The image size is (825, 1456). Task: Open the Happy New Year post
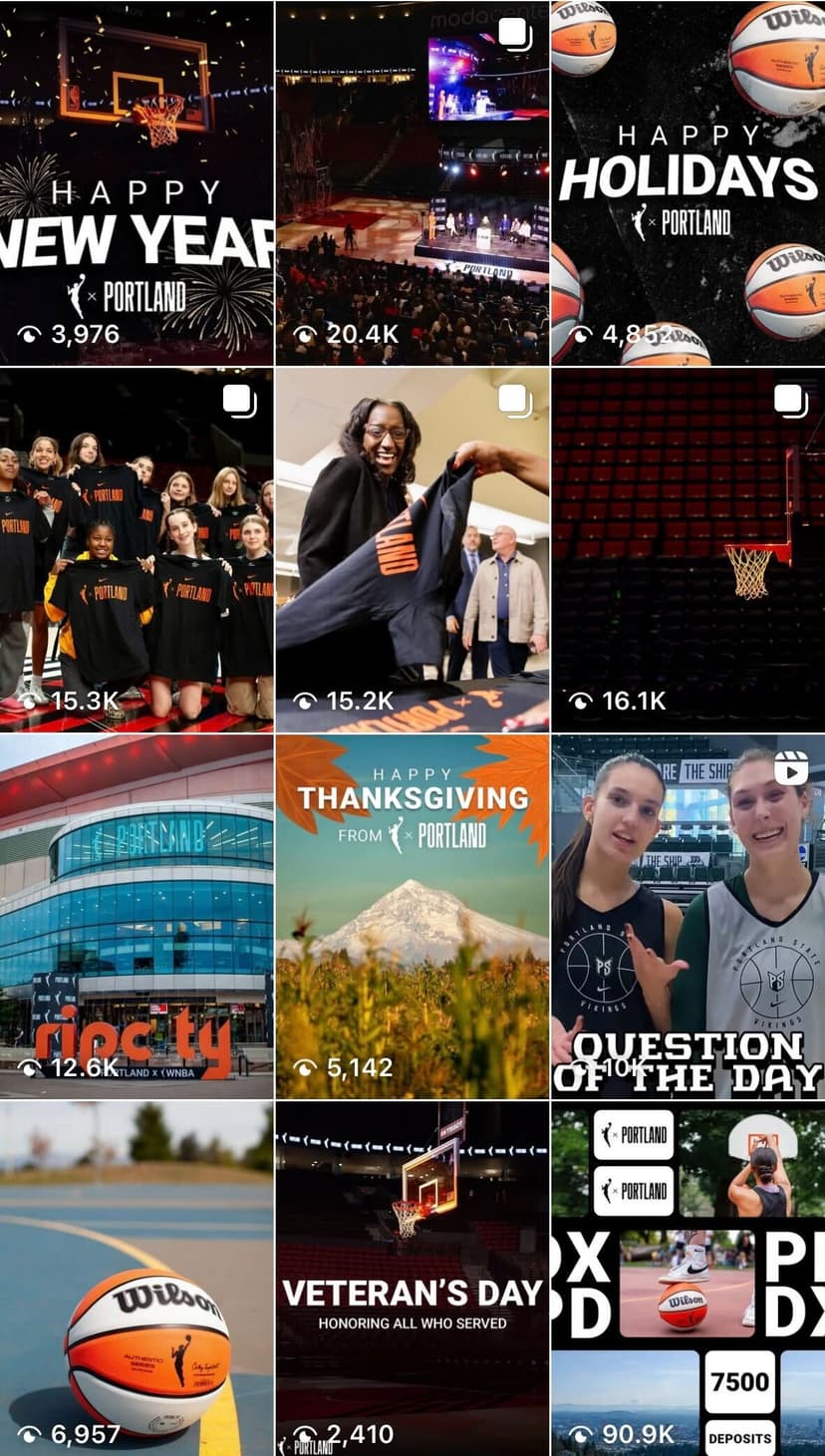[137, 182]
